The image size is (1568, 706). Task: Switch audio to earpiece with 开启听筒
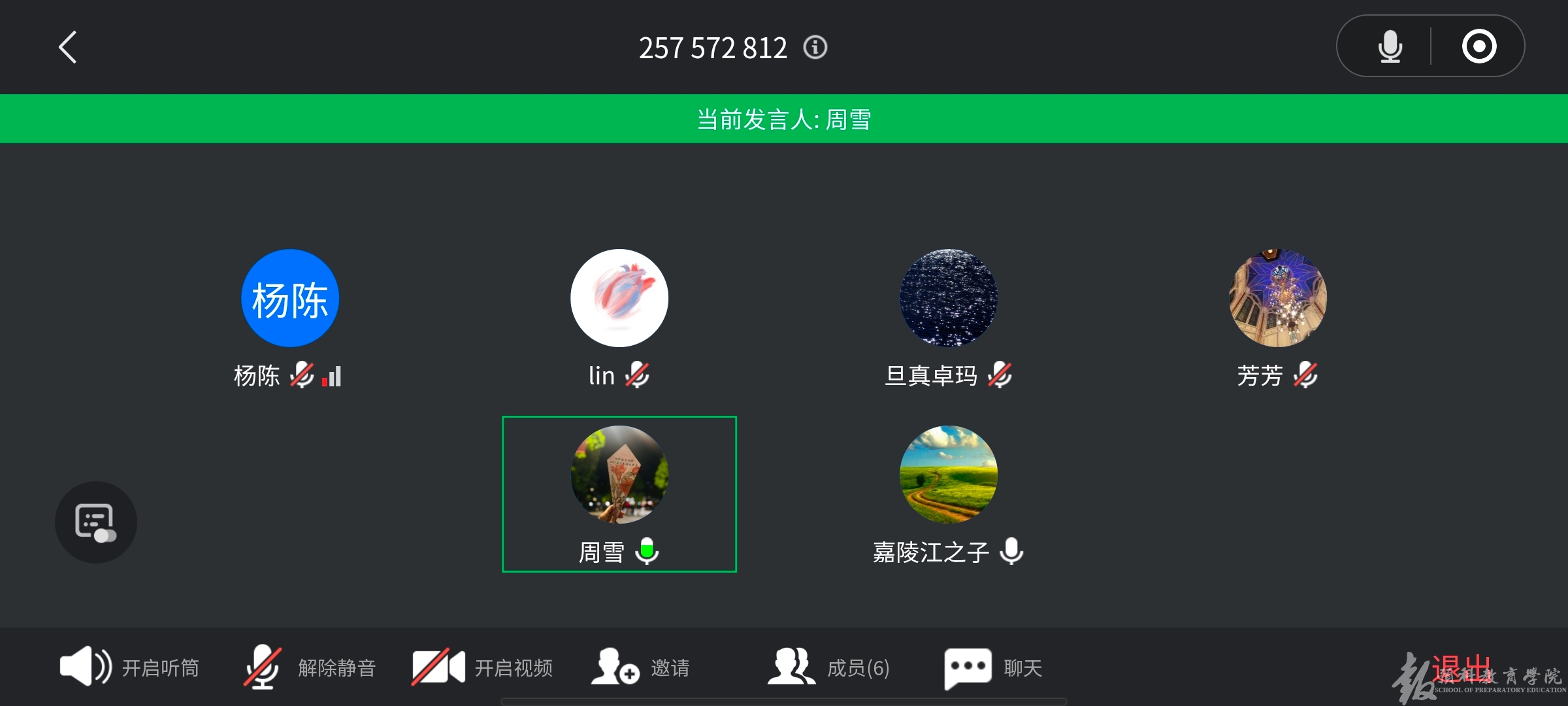129,667
